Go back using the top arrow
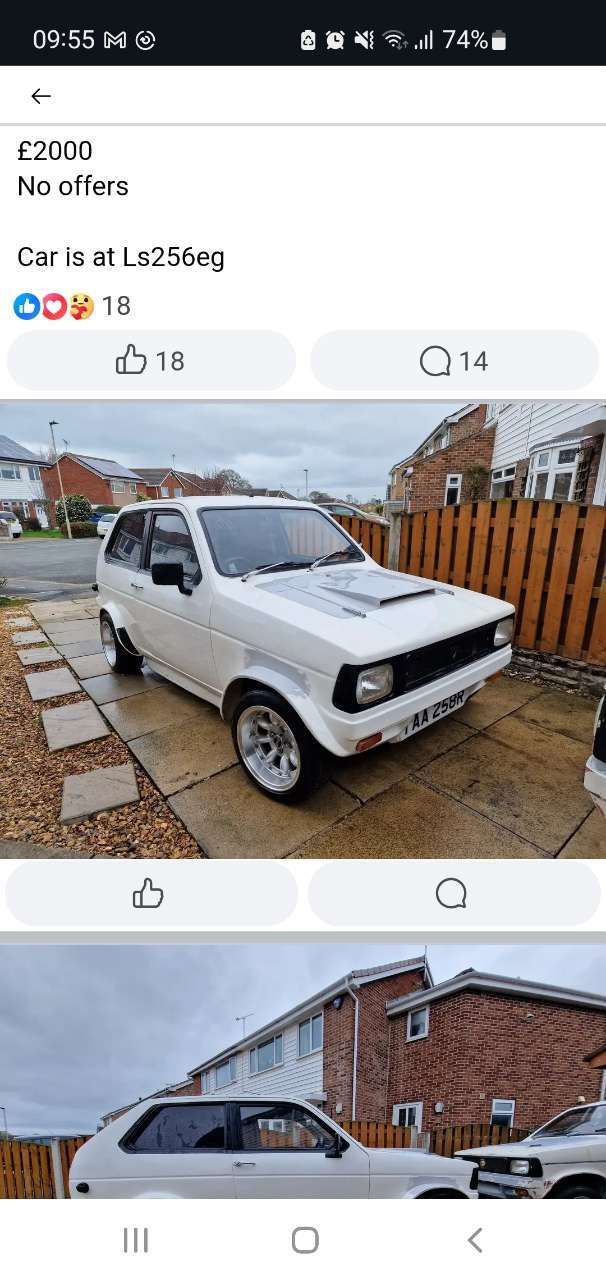This screenshot has height=1280, width=606. [x=41, y=96]
